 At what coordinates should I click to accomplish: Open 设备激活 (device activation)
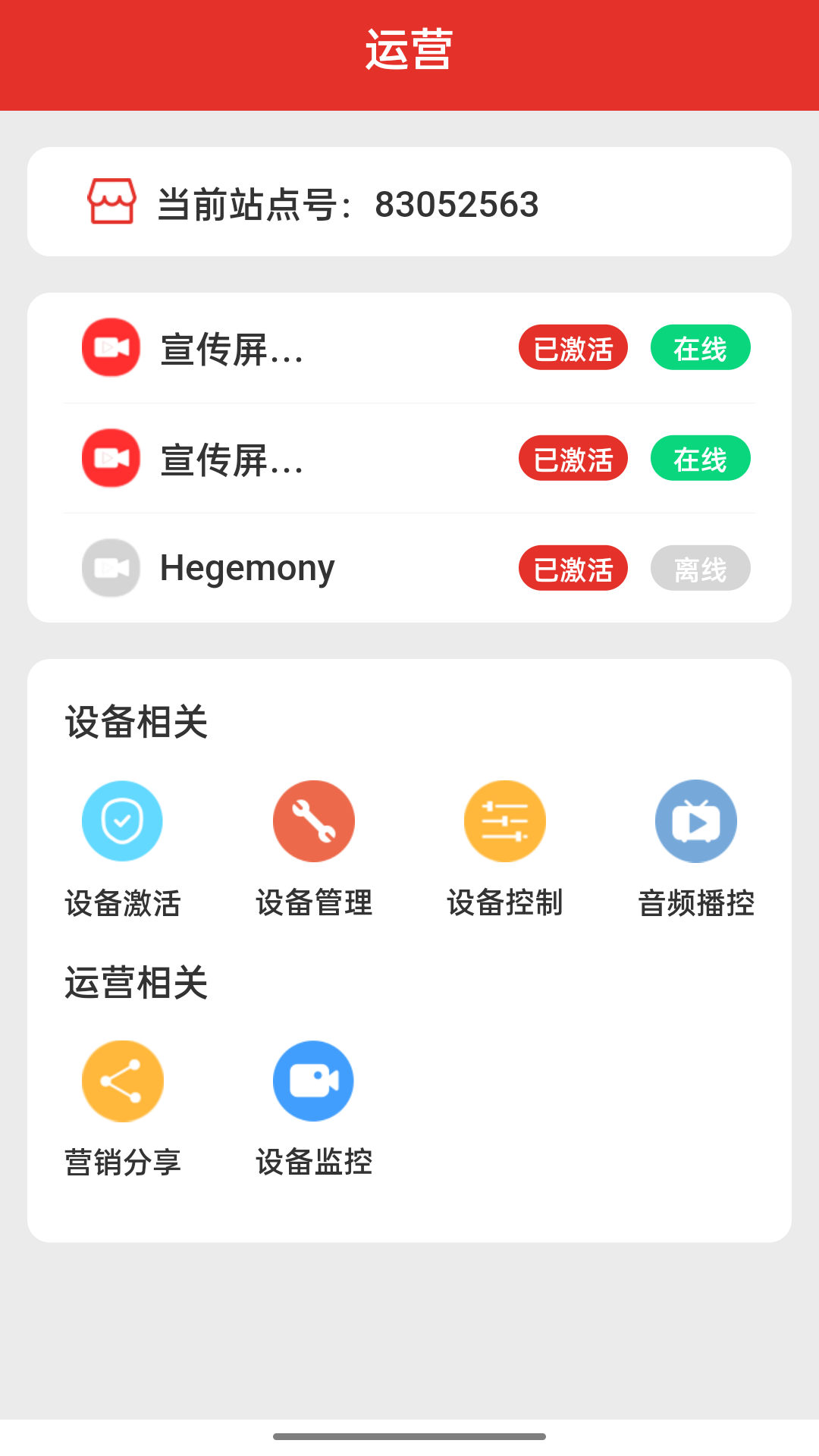tap(122, 821)
